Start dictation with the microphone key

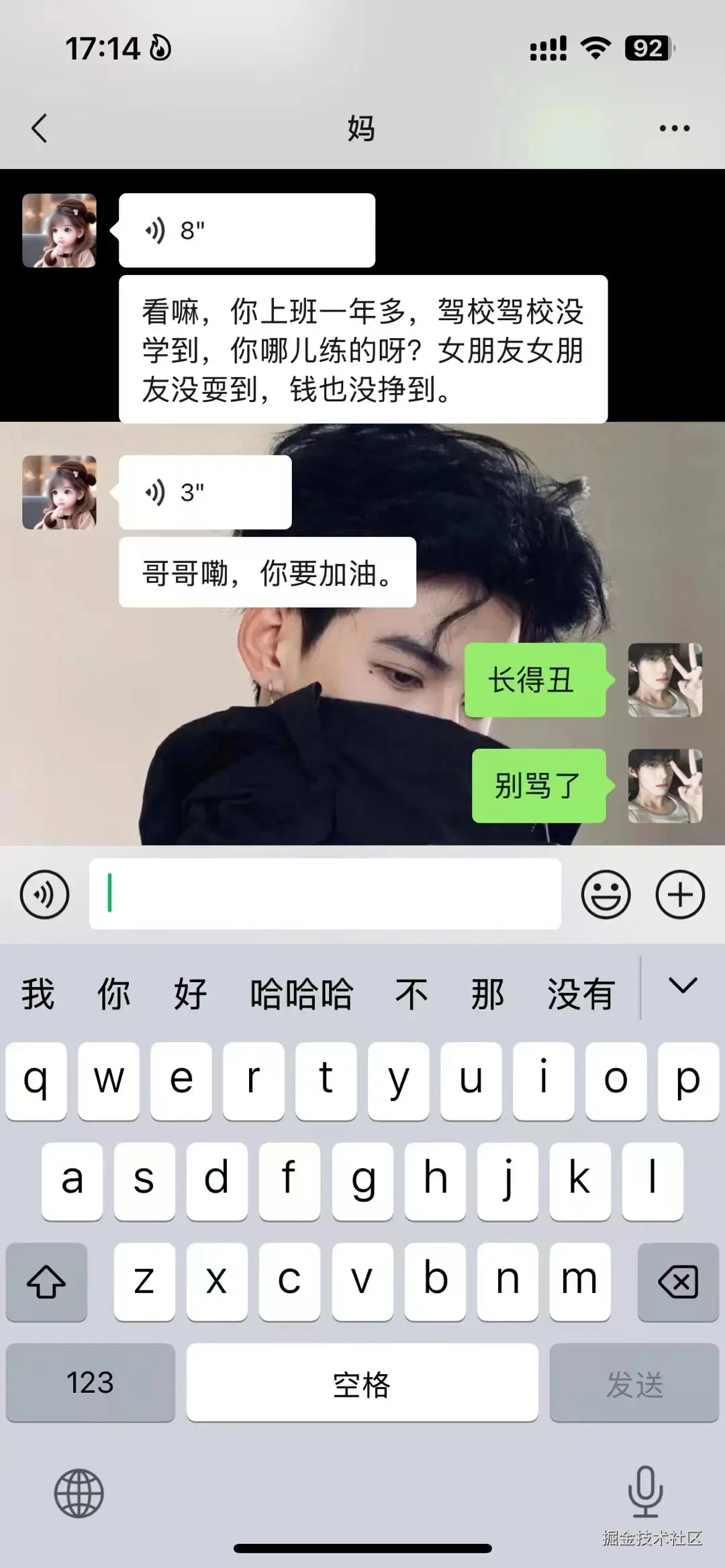pos(645,1492)
